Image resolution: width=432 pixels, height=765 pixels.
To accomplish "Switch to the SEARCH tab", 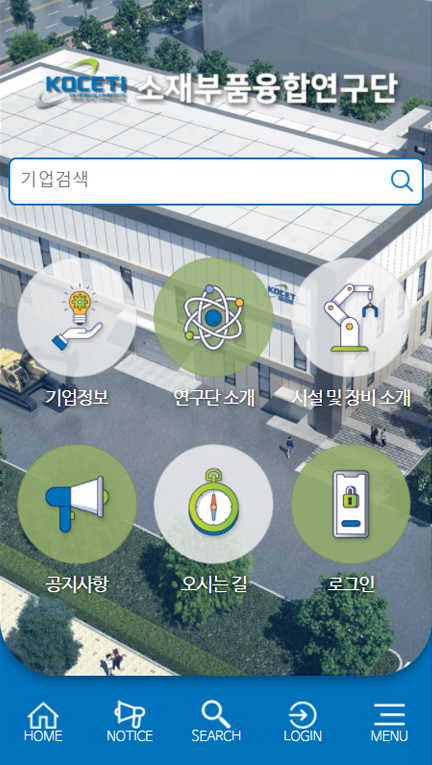I will point(216,722).
